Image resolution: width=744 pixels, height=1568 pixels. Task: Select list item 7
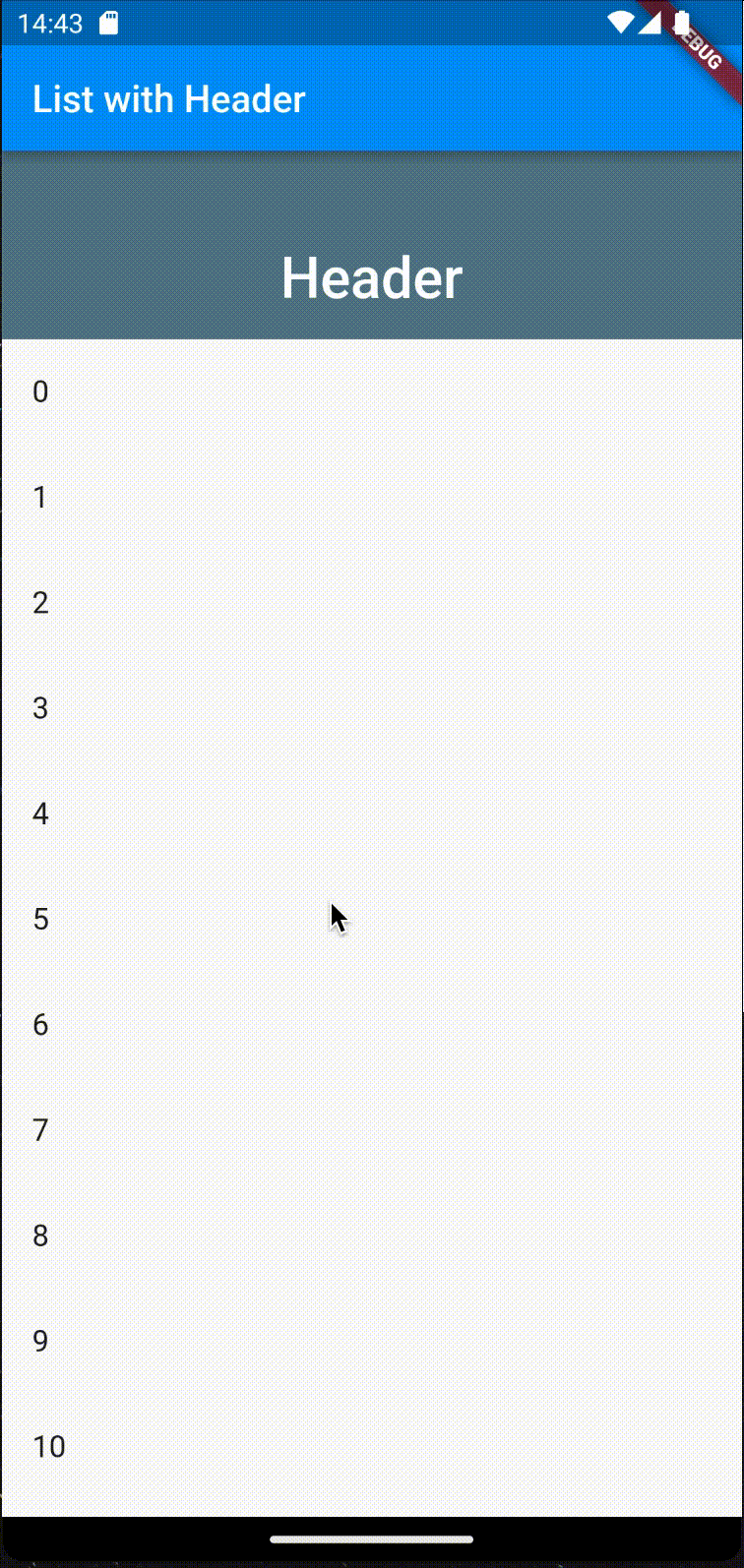[x=372, y=1129]
